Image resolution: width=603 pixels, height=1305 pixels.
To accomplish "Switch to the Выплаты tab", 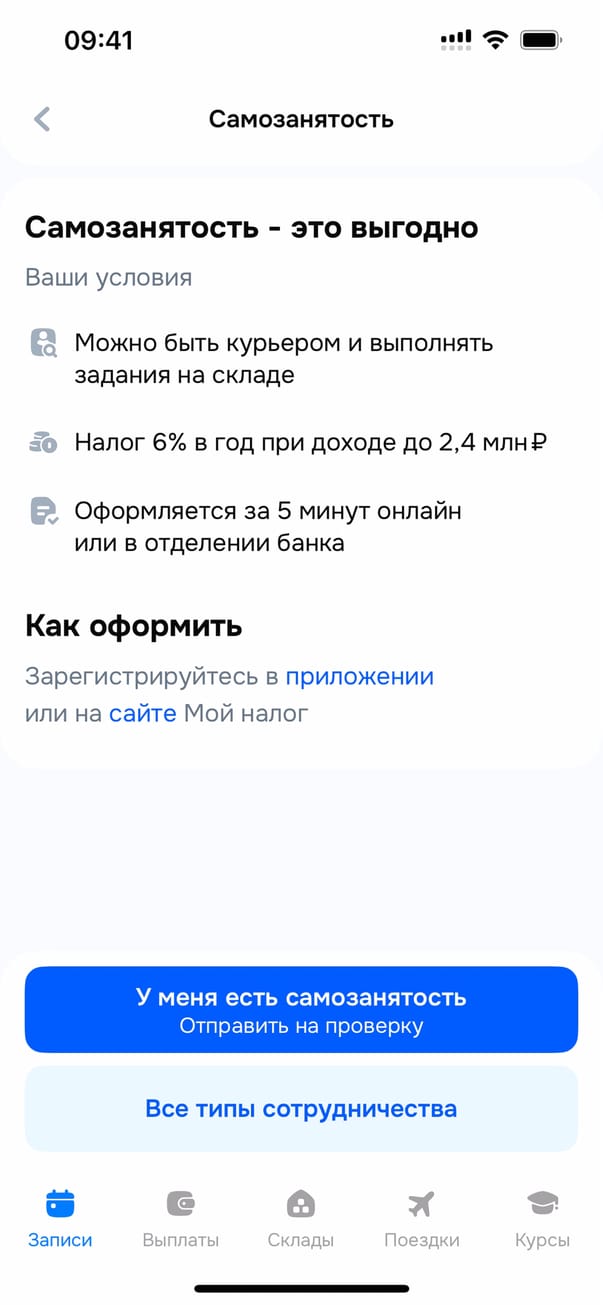I will pos(180,1218).
